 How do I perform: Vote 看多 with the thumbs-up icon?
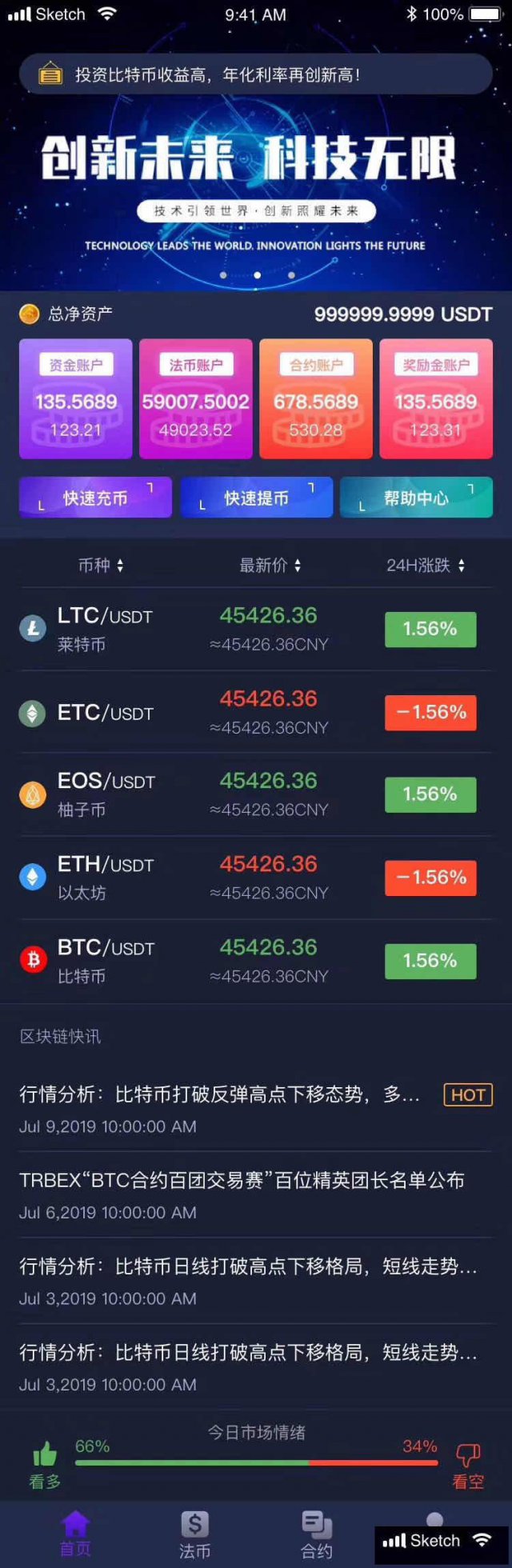(45, 1454)
